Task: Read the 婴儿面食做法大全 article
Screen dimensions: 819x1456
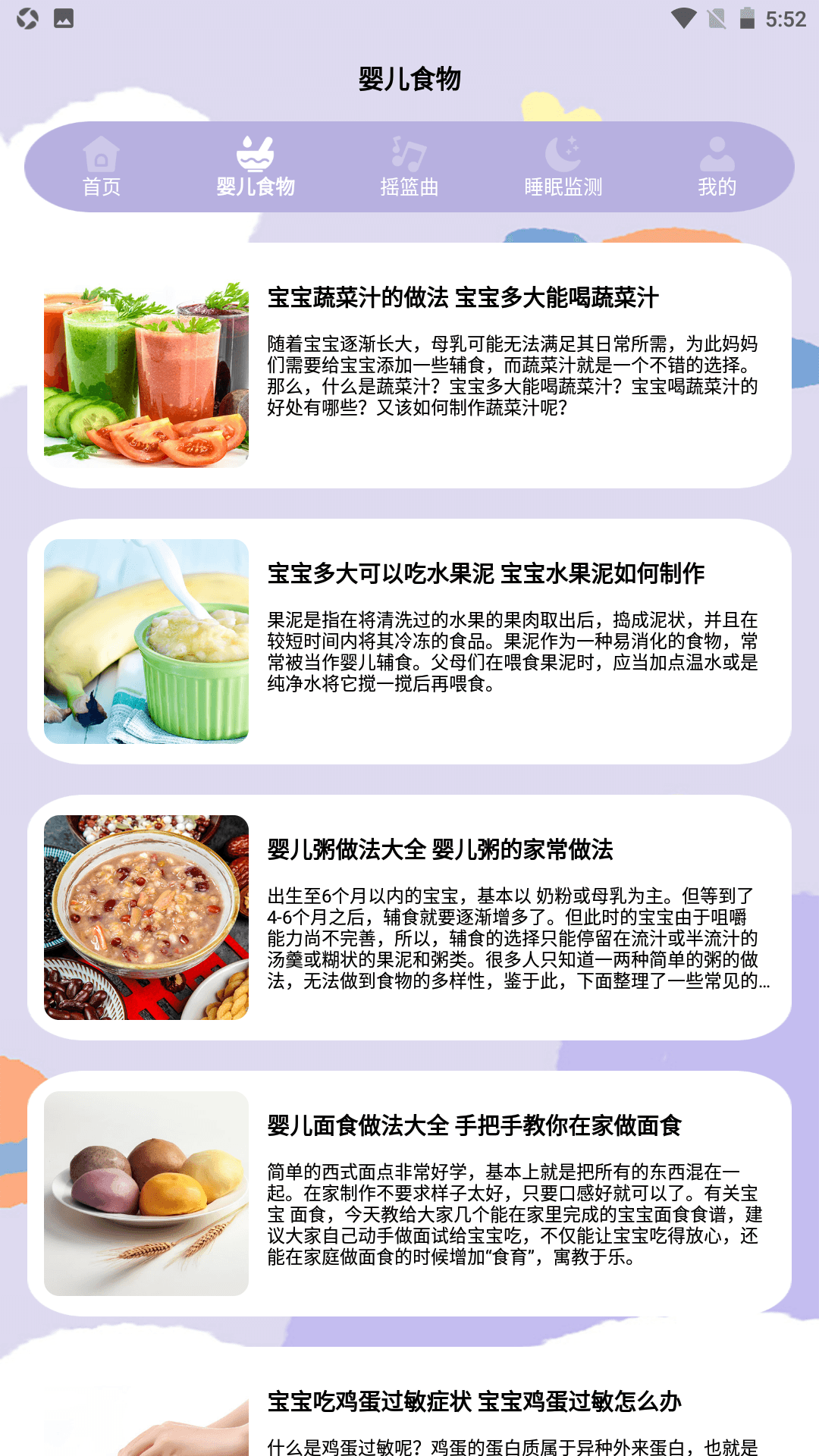Action: coord(474,1126)
